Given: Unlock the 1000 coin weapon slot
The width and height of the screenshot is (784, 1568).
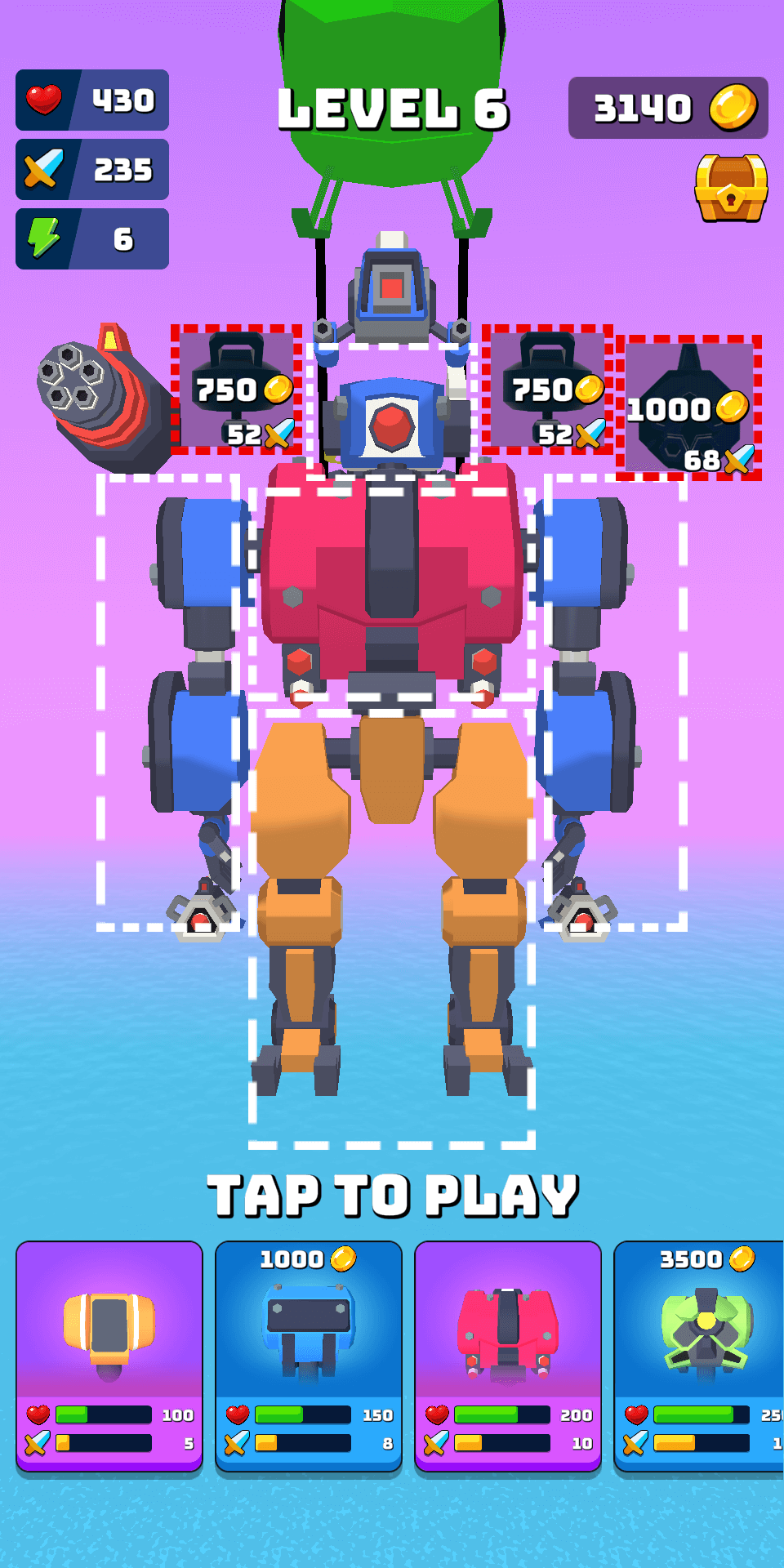Looking at the screenshot, I should [688, 408].
